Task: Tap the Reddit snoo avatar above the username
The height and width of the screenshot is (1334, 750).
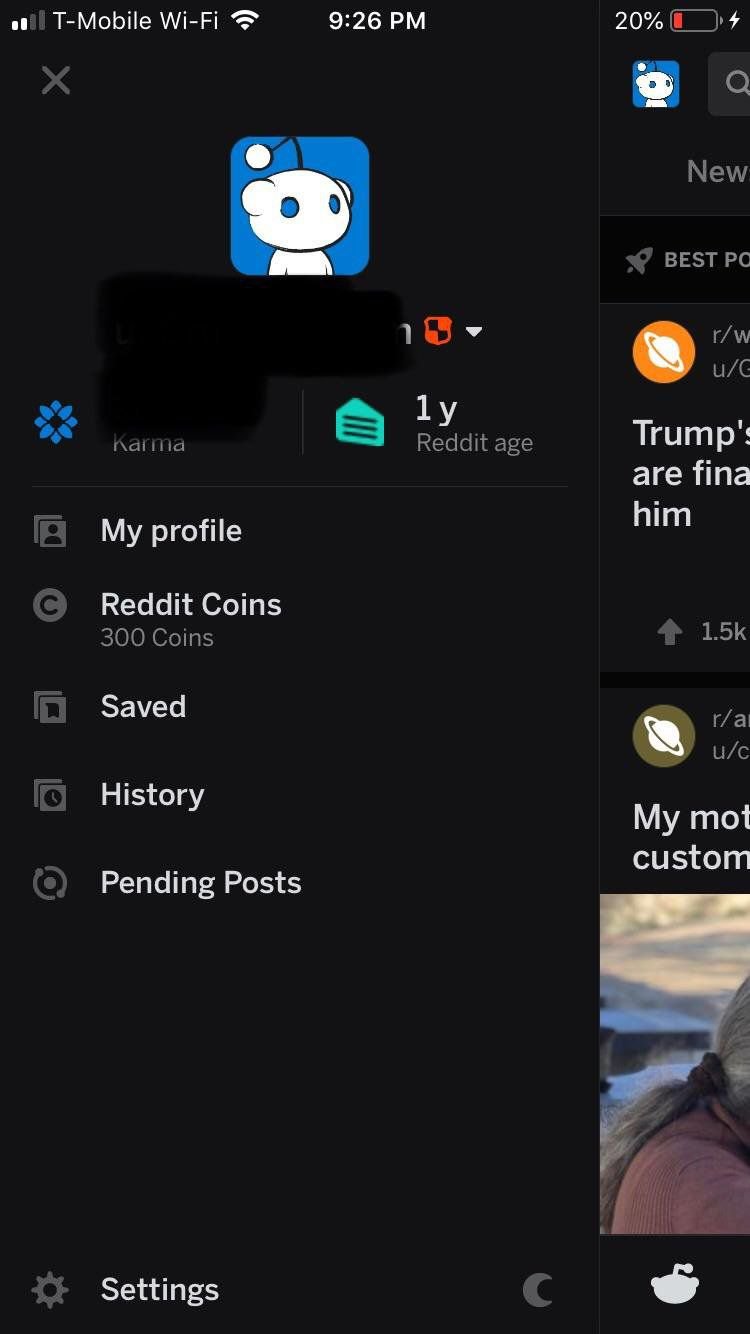Action: tap(300, 205)
